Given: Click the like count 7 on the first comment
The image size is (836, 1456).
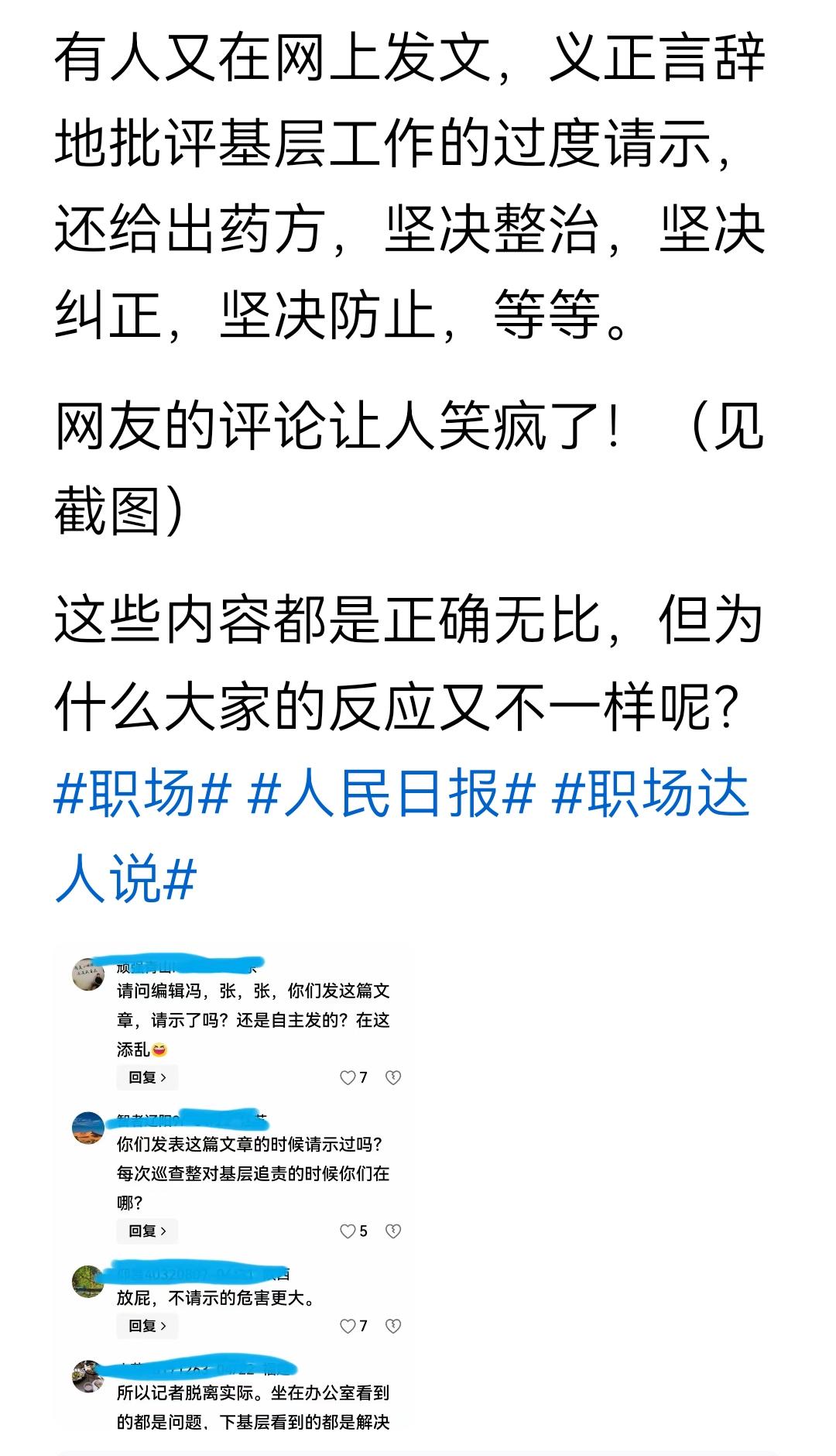Looking at the screenshot, I should click(x=364, y=1077).
